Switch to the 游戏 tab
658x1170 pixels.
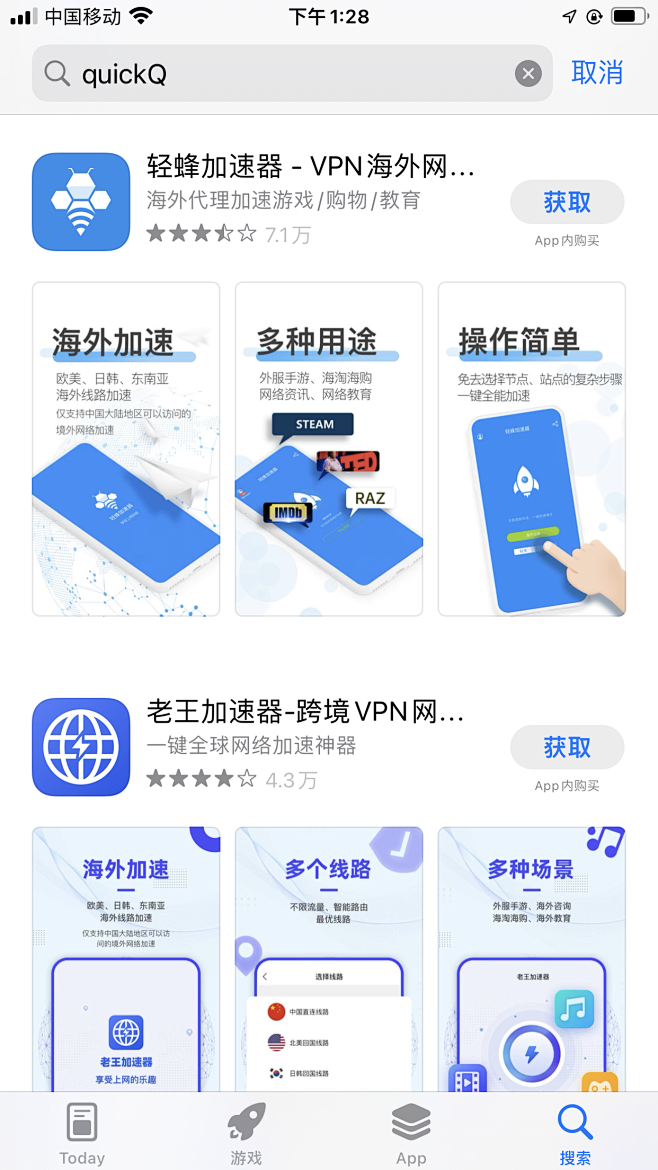tap(246, 1133)
